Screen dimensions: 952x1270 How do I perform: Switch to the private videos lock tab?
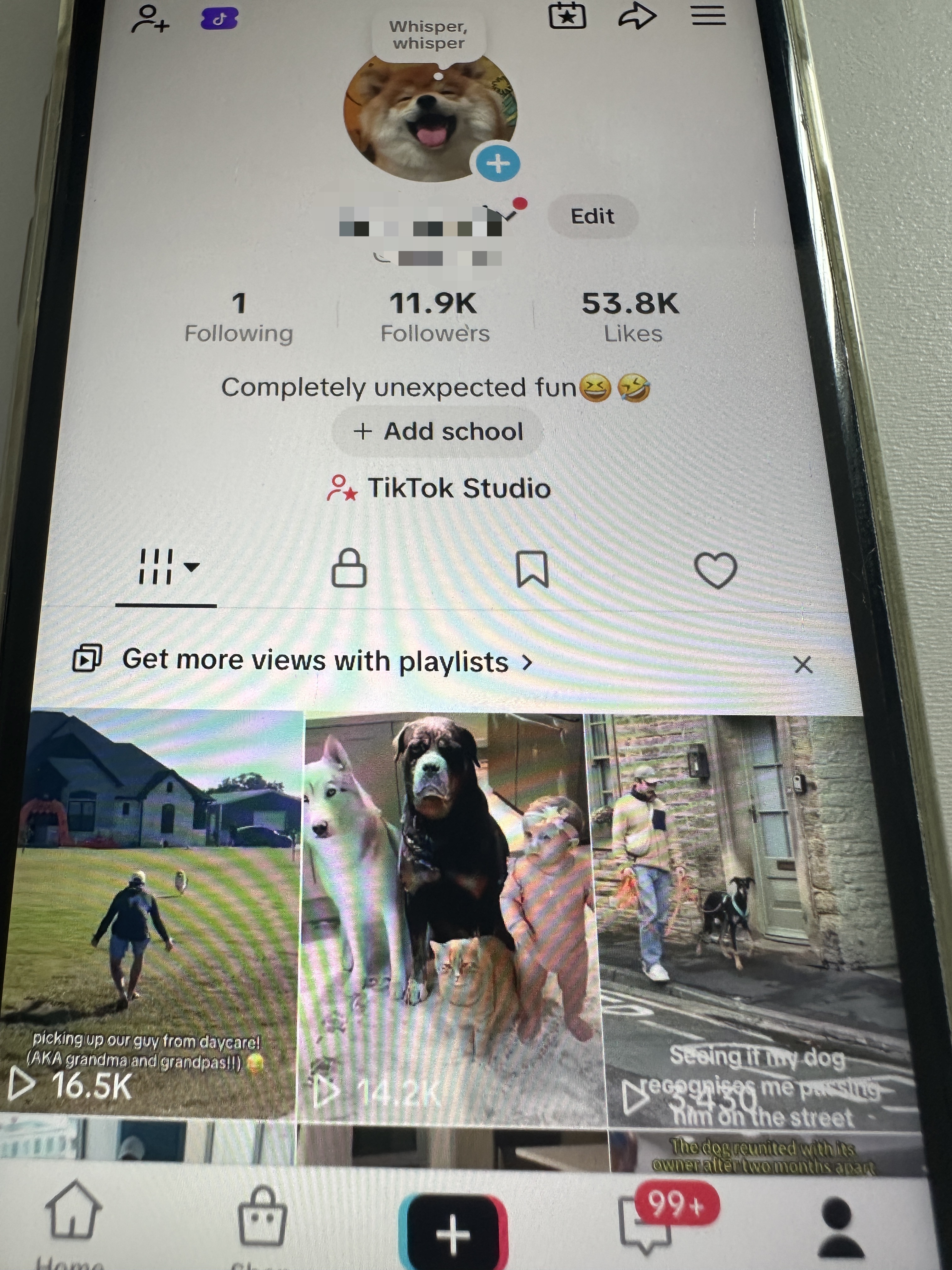[349, 569]
